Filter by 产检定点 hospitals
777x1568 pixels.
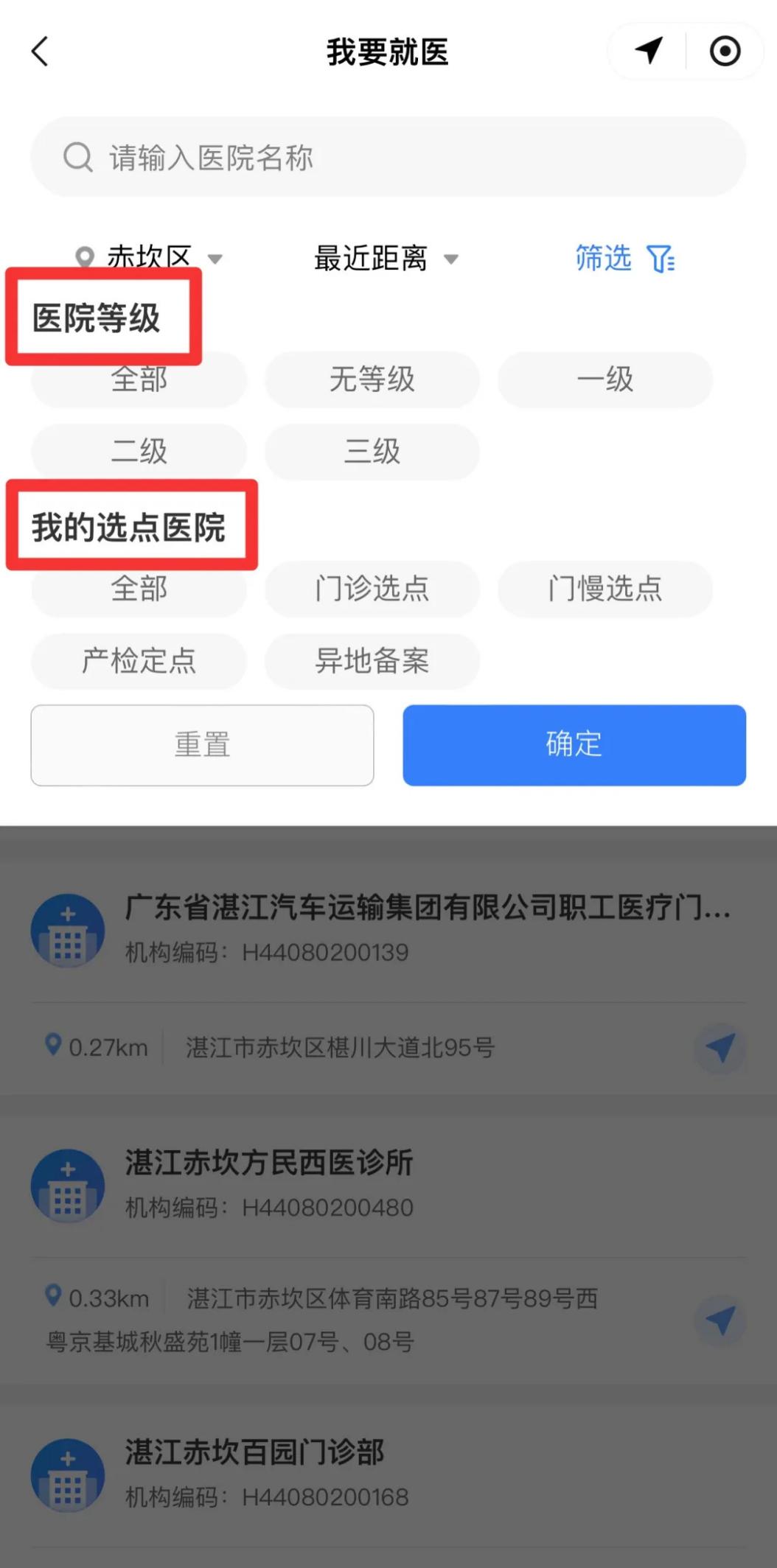click(x=139, y=660)
